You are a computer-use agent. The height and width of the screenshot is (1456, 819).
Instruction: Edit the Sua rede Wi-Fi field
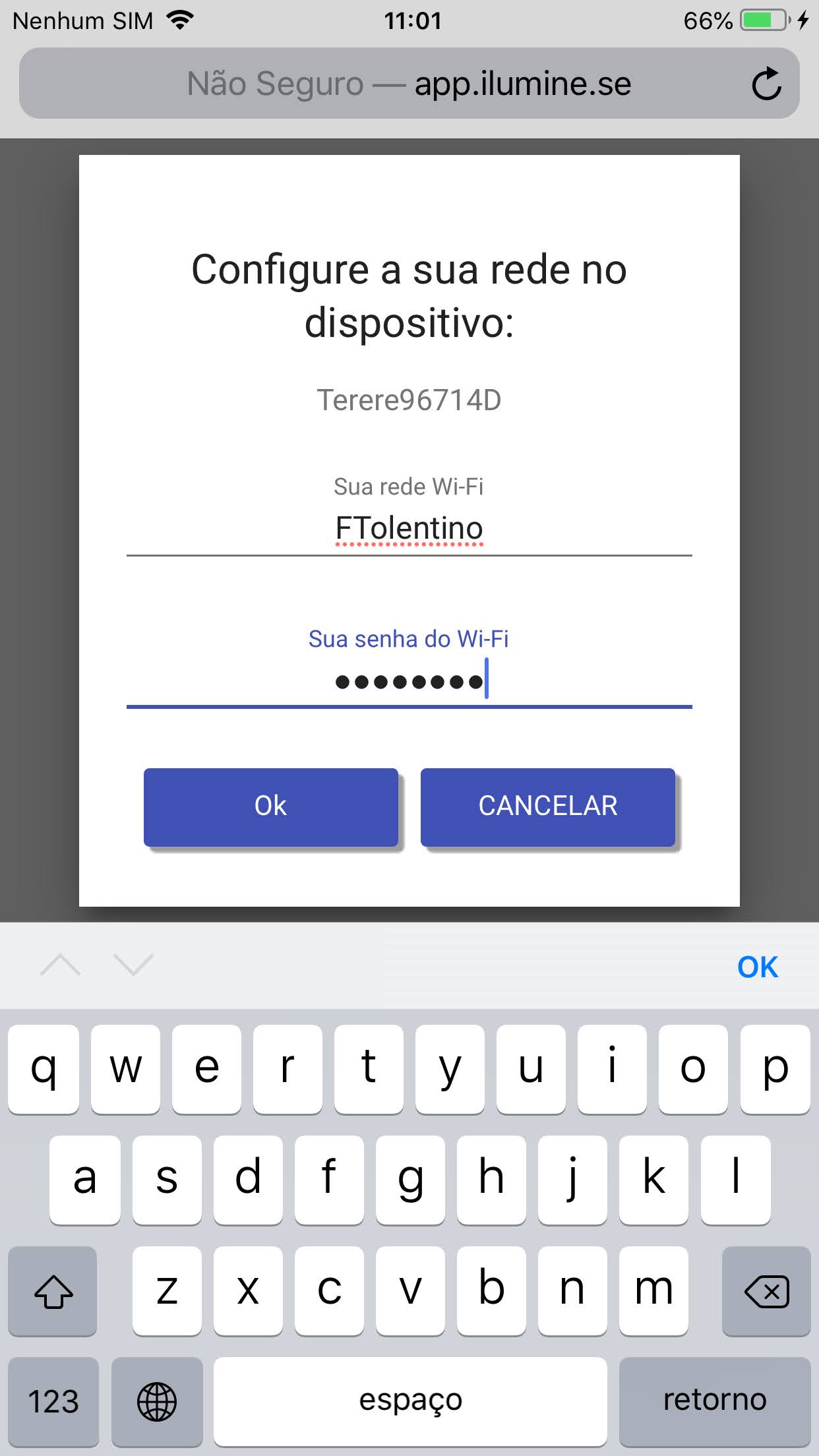click(409, 529)
